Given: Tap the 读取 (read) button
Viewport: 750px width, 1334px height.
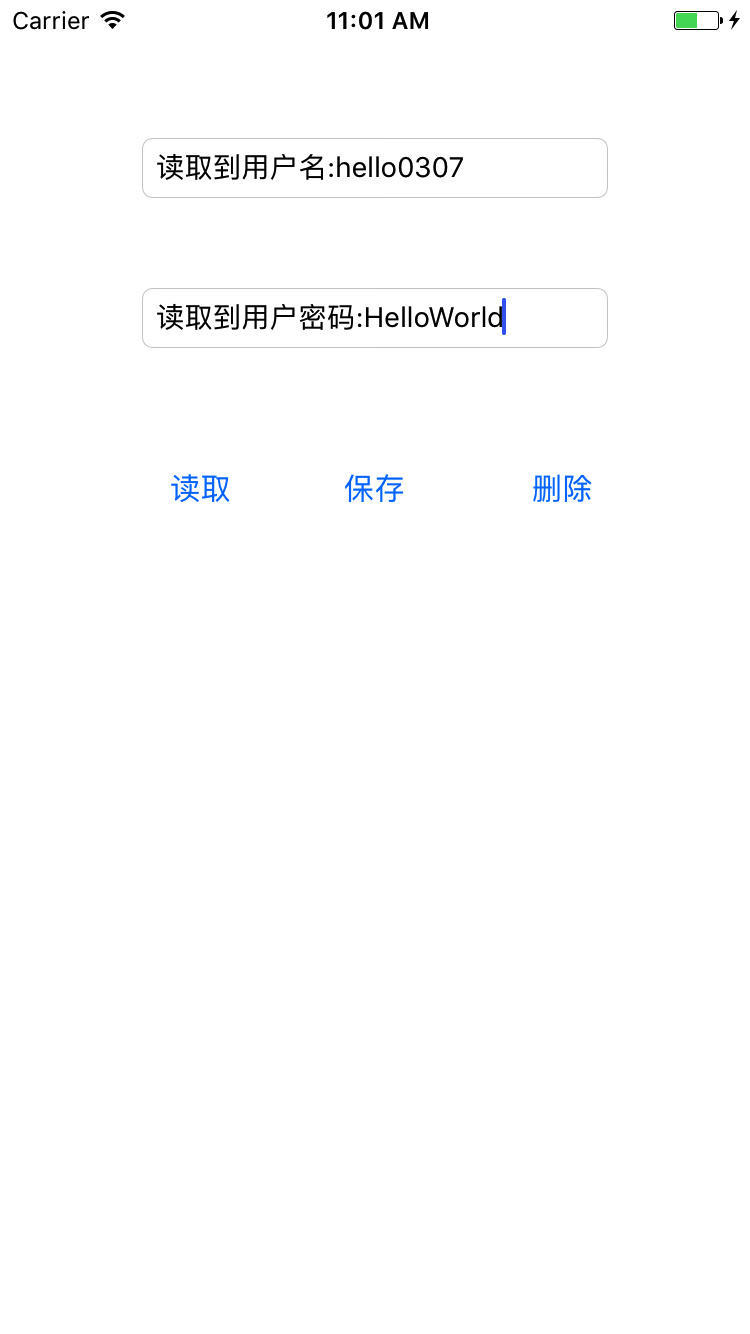Looking at the screenshot, I should 201,489.
